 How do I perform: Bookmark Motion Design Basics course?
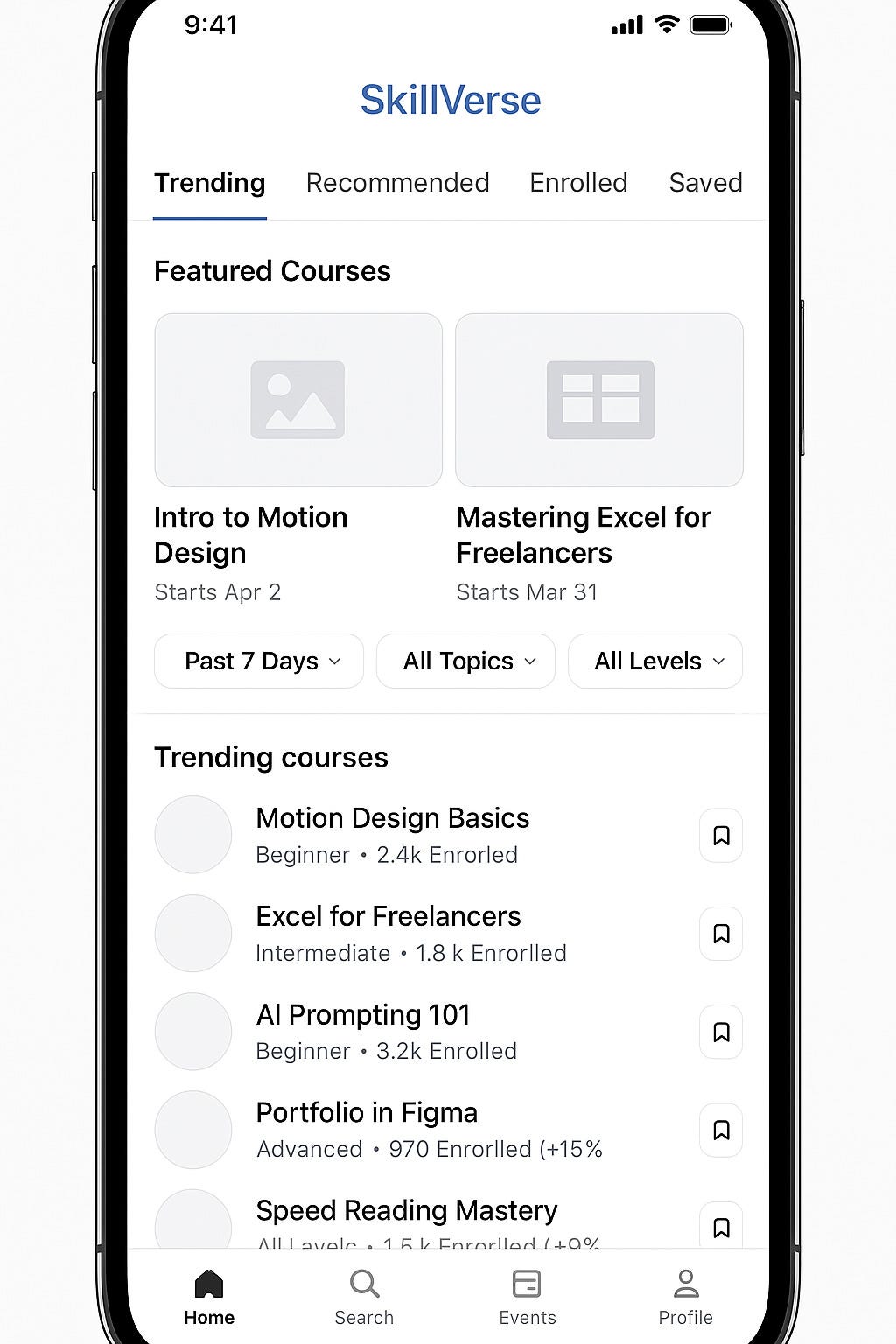[x=721, y=836]
